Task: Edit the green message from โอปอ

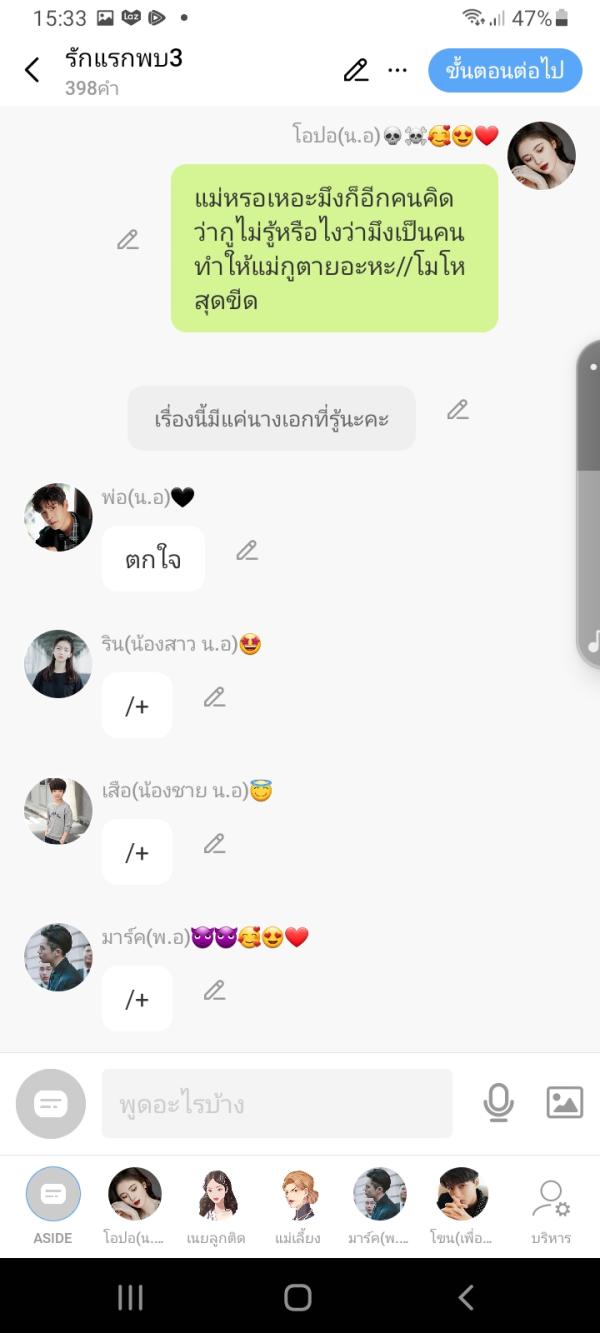Action: click(127, 240)
